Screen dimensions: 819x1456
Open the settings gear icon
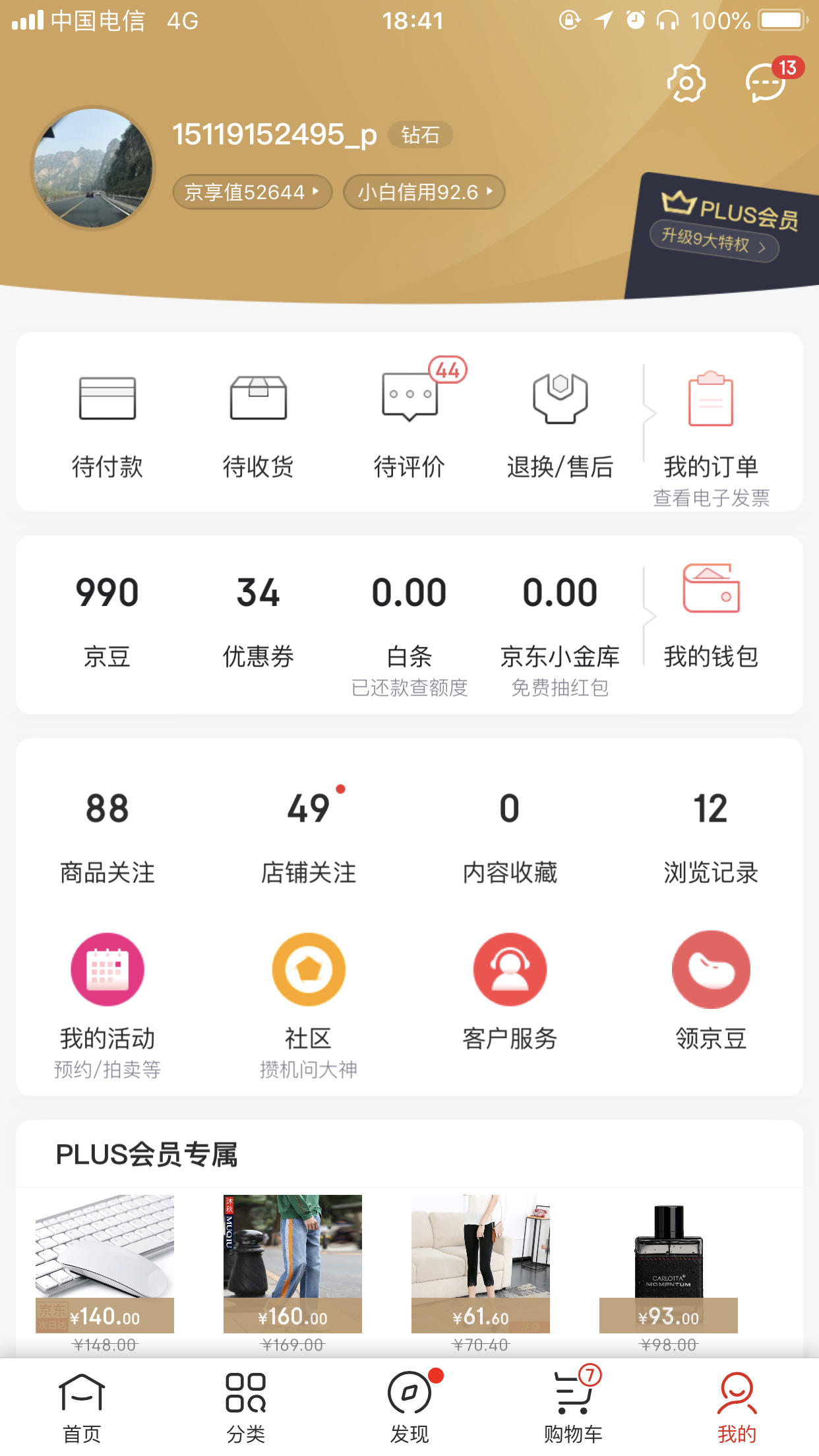tap(688, 84)
